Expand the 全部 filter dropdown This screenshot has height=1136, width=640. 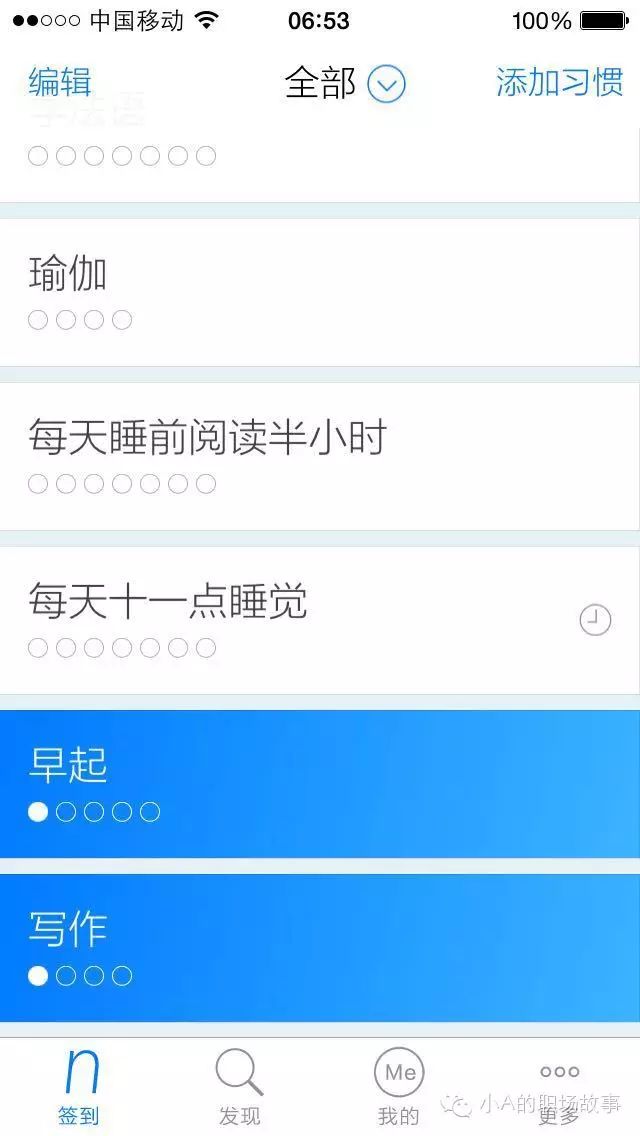click(345, 84)
